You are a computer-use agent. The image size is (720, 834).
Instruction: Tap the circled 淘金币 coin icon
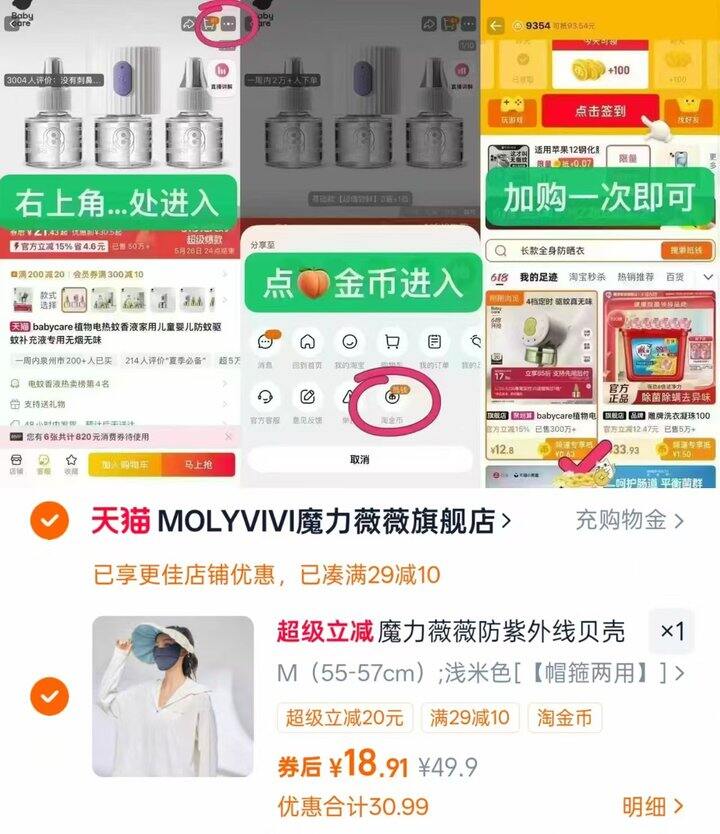pos(392,397)
